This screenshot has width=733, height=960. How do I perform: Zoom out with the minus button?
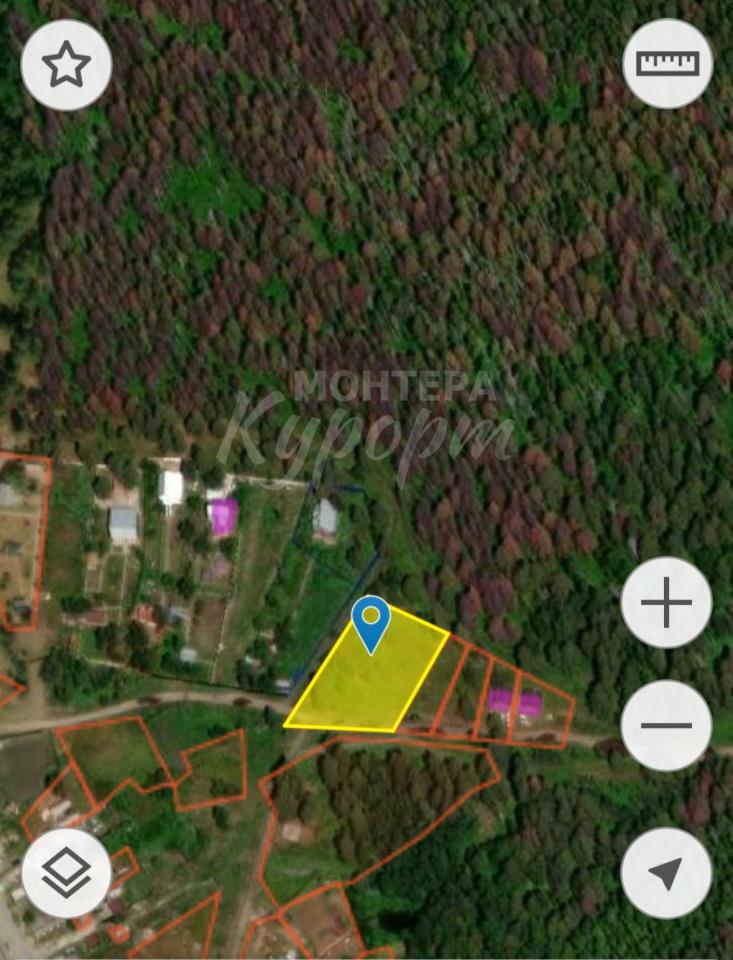[x=666, y=725]
